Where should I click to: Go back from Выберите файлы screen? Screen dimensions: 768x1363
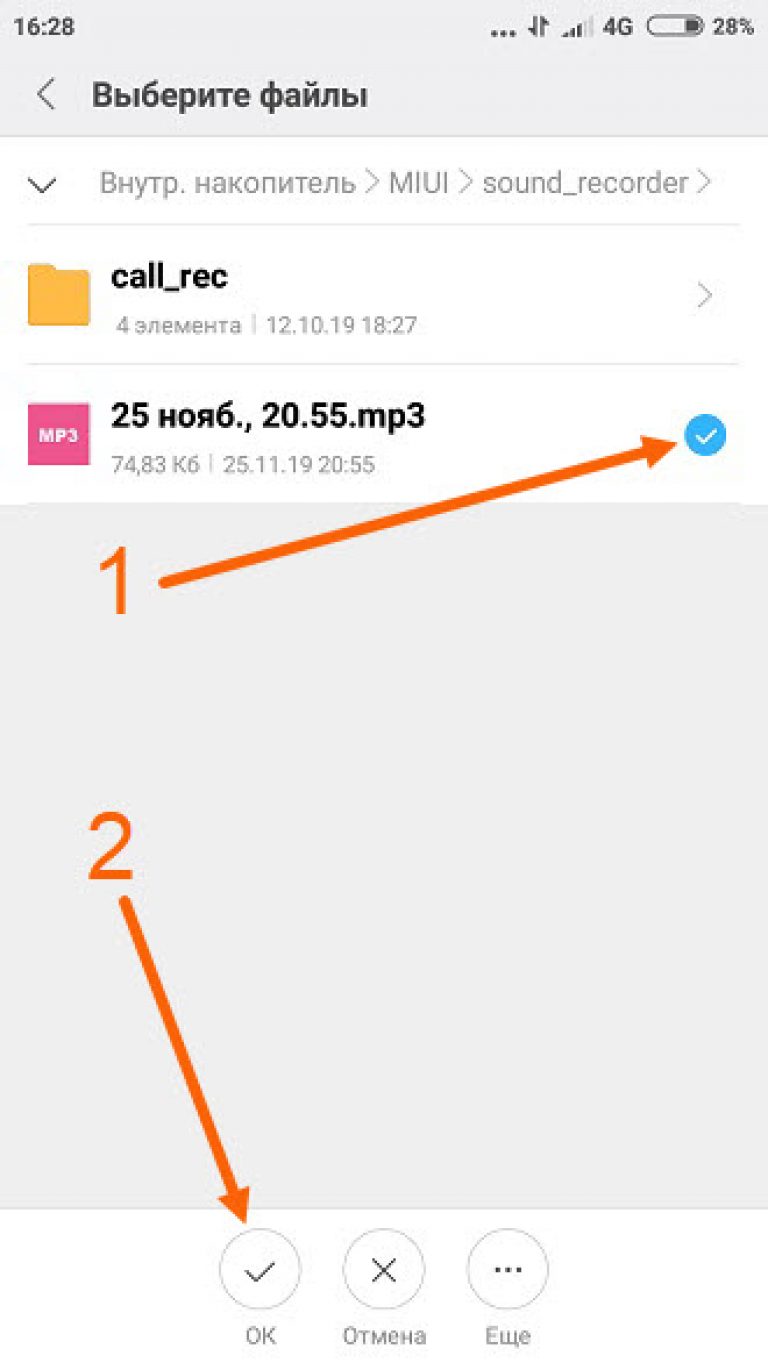[x=45, y=96]
